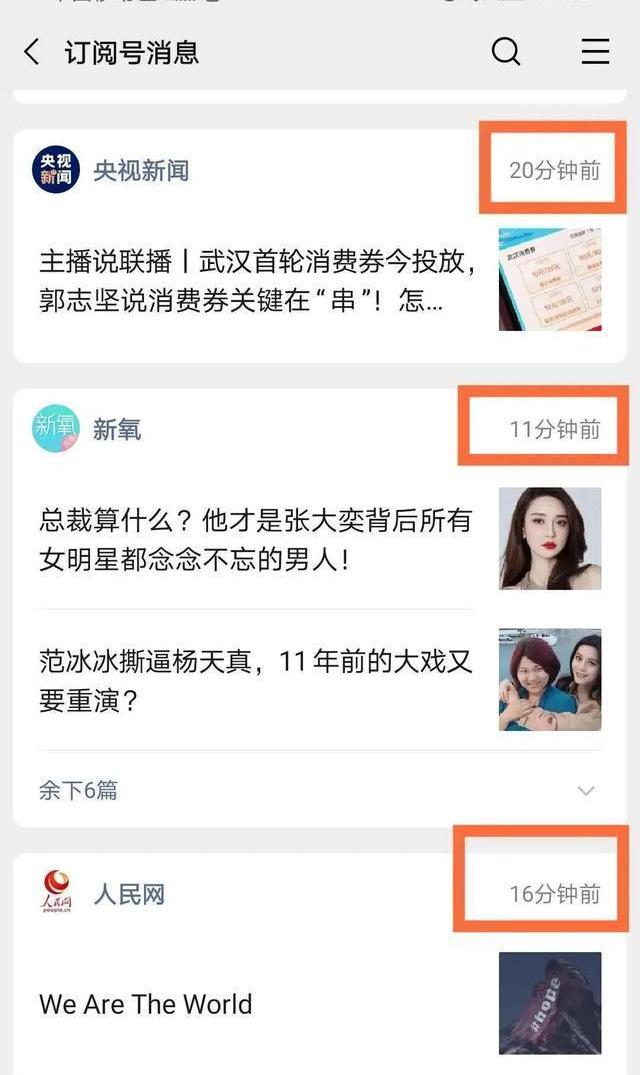Open the 主播说联播 article
The height and width of the screenshot is (1075, 640).
pos(319,280)
